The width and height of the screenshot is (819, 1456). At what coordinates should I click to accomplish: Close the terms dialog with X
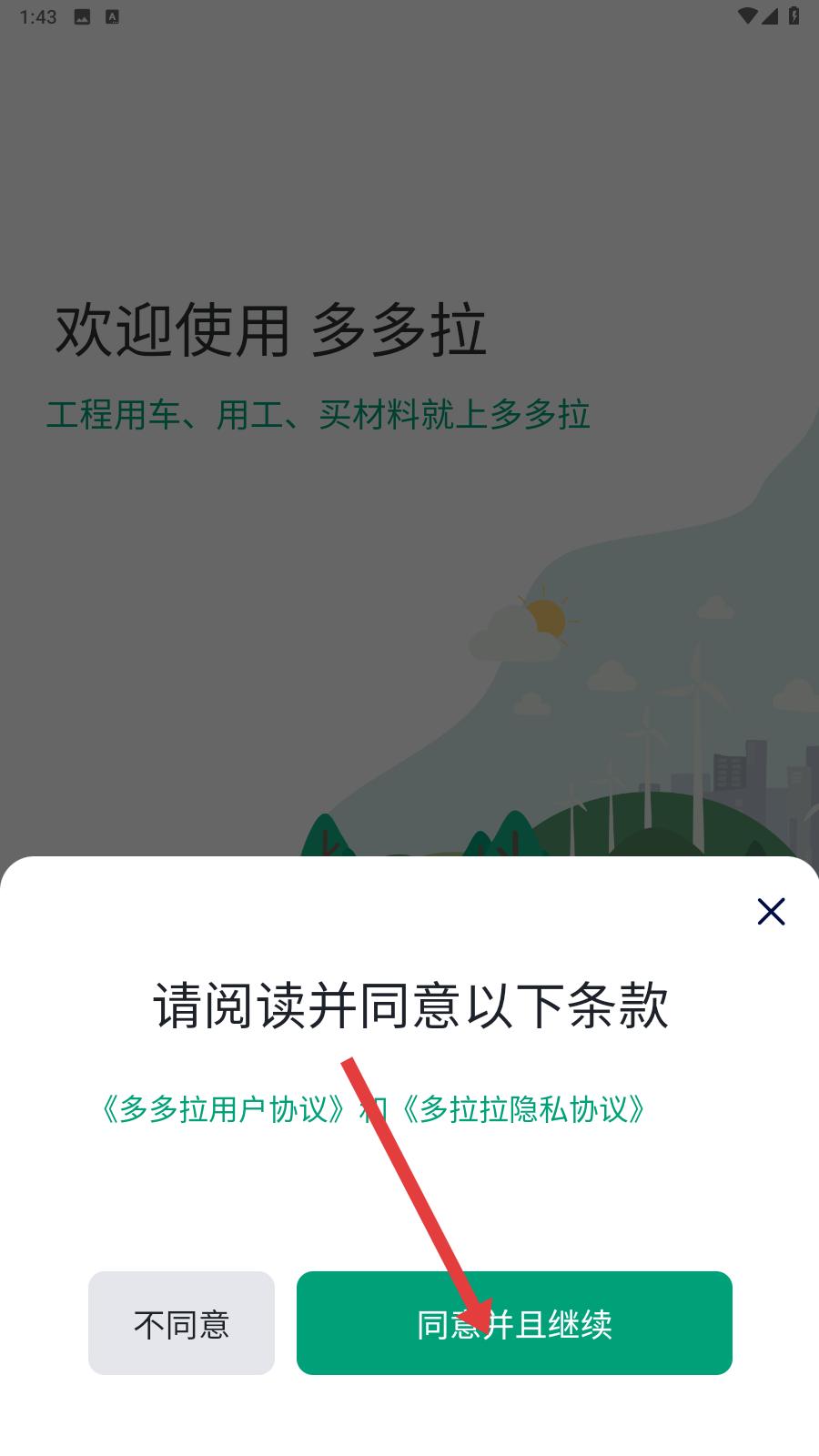pos(771,911)
